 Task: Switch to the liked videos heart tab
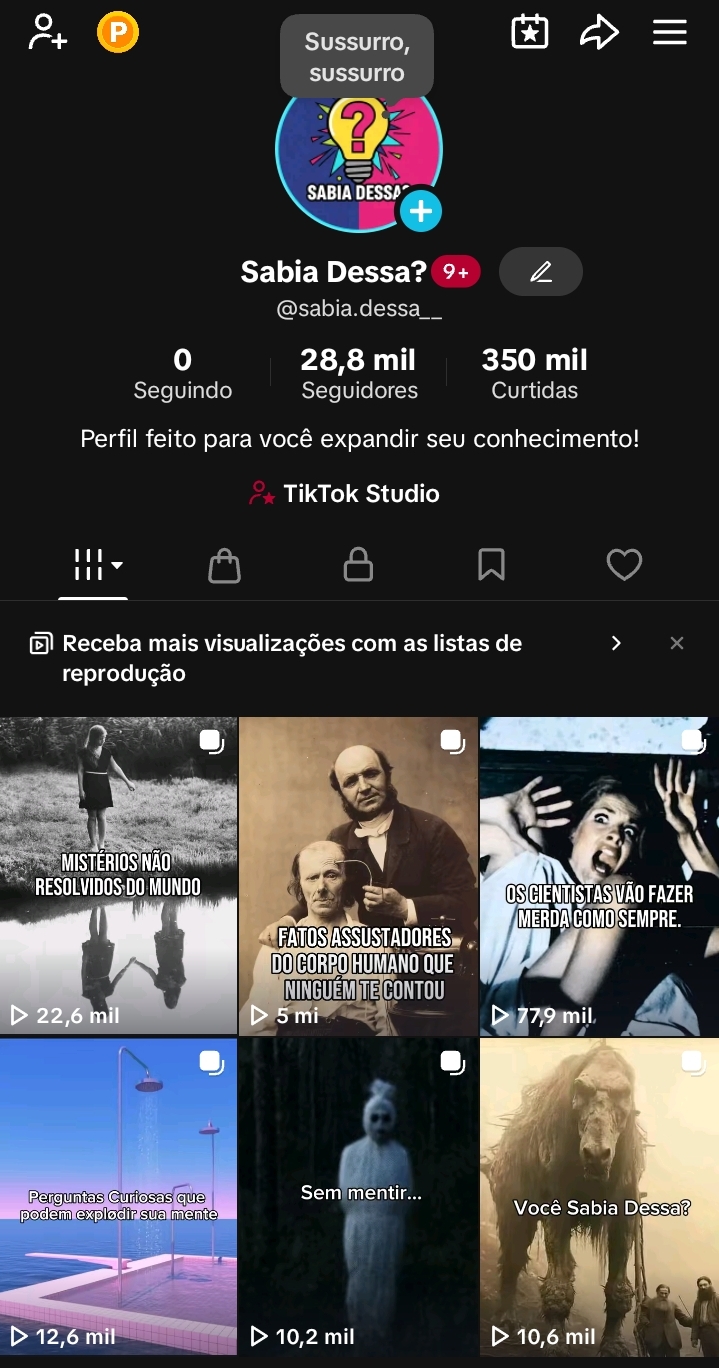click(624, 566)
